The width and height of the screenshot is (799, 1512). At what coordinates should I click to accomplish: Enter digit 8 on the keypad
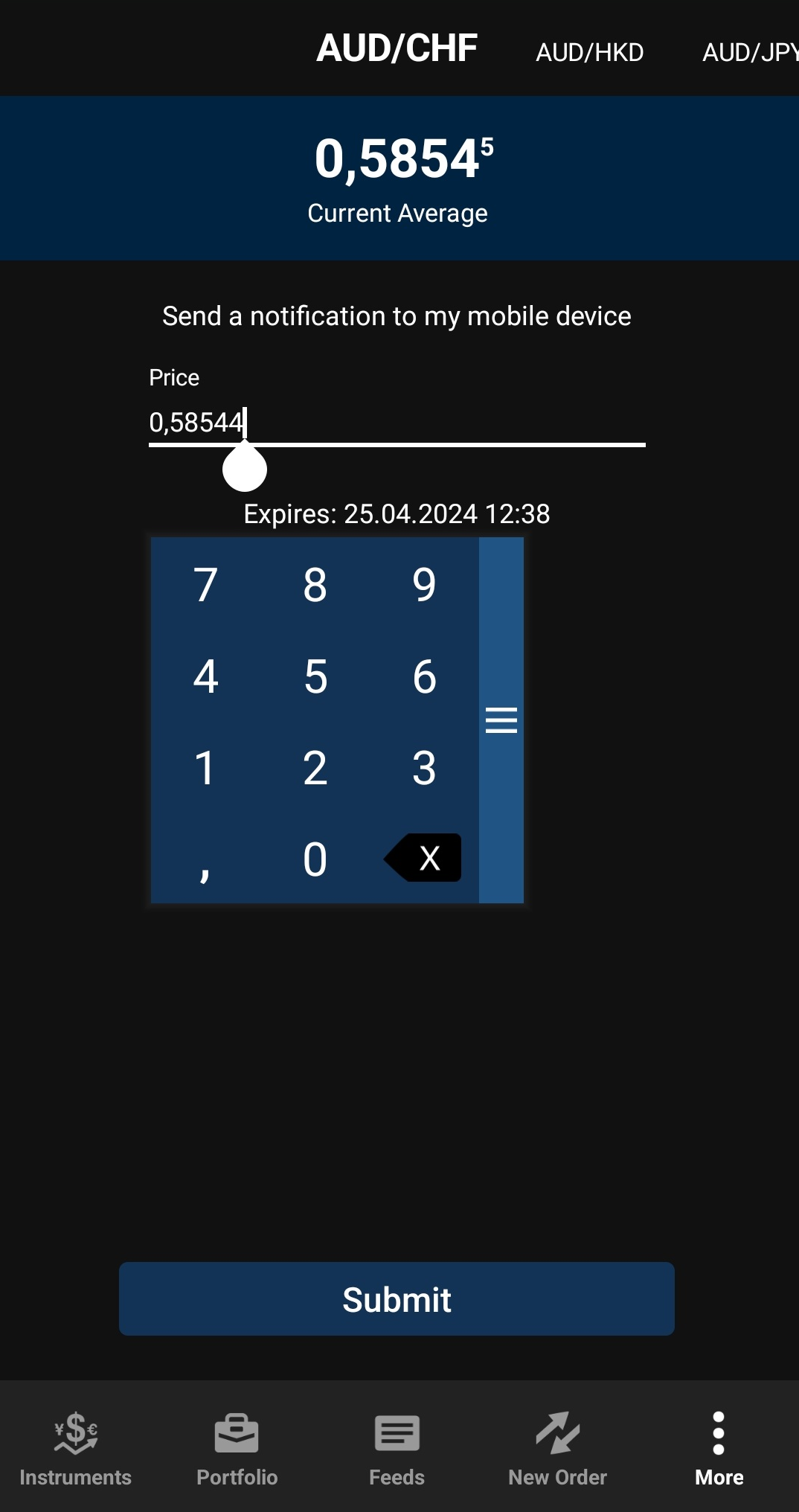click(315, 585)
